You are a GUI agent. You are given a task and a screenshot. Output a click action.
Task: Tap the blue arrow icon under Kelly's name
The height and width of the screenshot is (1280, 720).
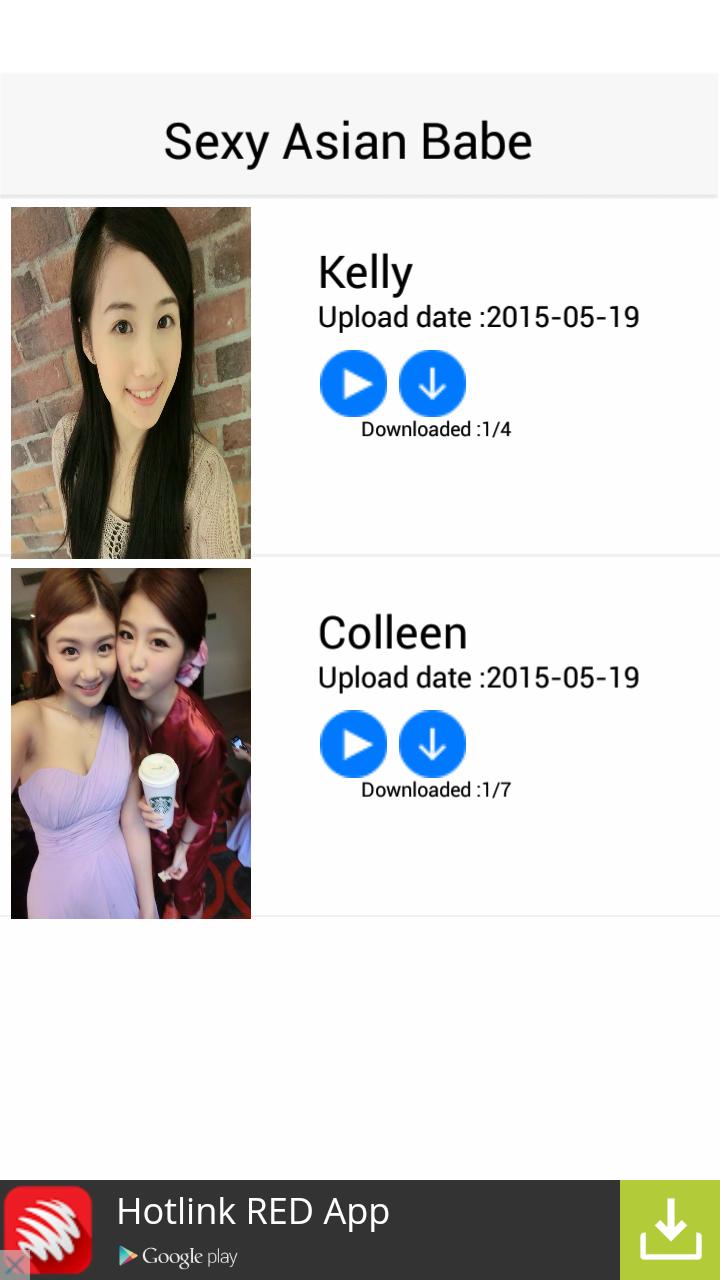pyautogui.click(x=432, y=383)
